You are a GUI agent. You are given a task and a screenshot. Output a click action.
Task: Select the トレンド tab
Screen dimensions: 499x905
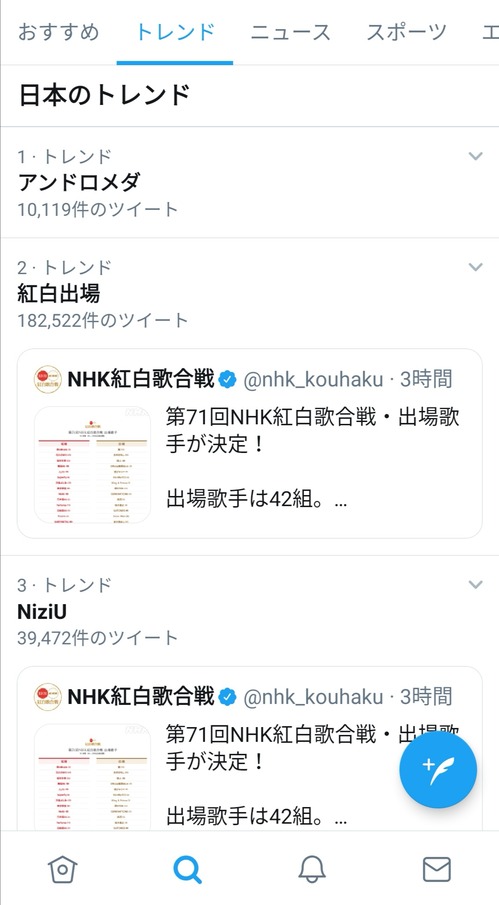pyautogui.click(x=175, y=32)
